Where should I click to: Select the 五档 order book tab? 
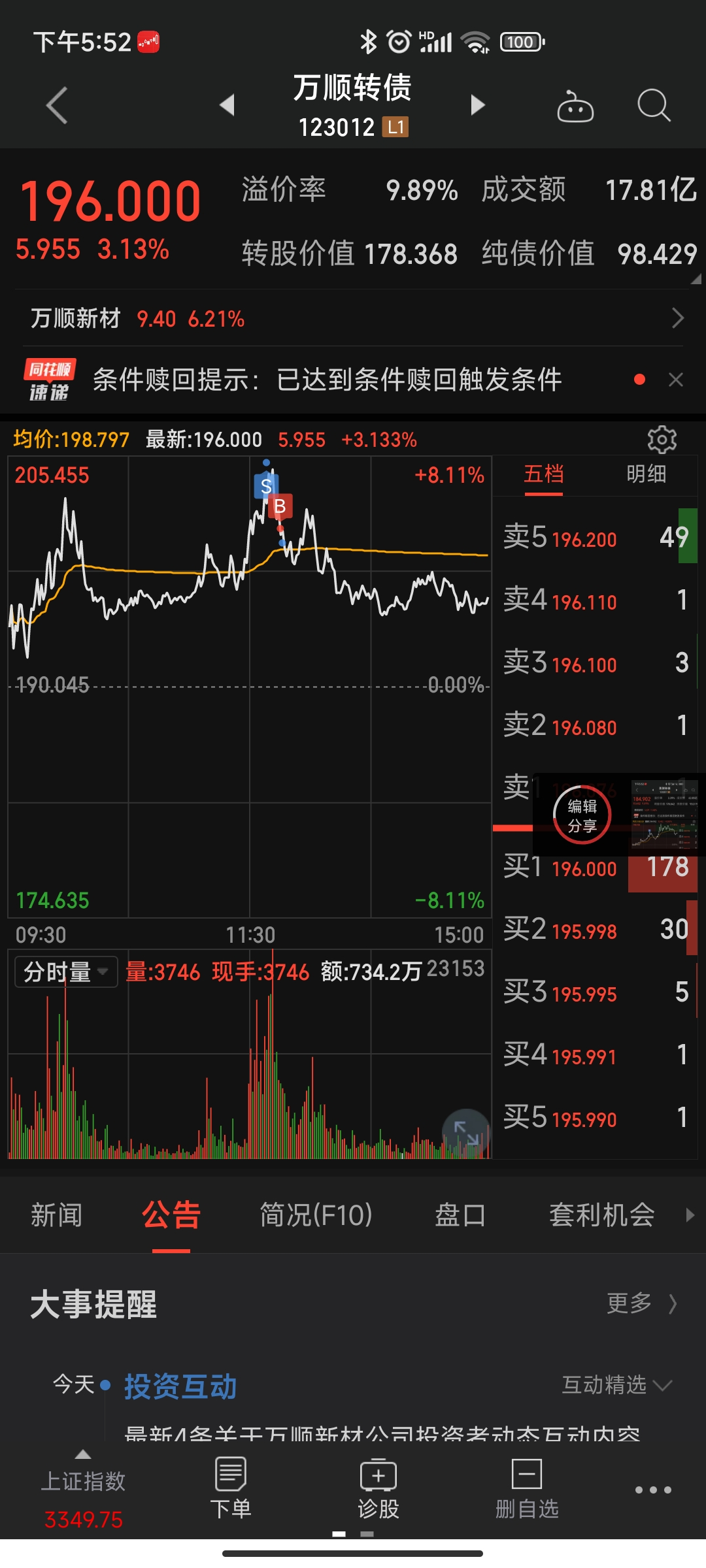click(543, 474)
